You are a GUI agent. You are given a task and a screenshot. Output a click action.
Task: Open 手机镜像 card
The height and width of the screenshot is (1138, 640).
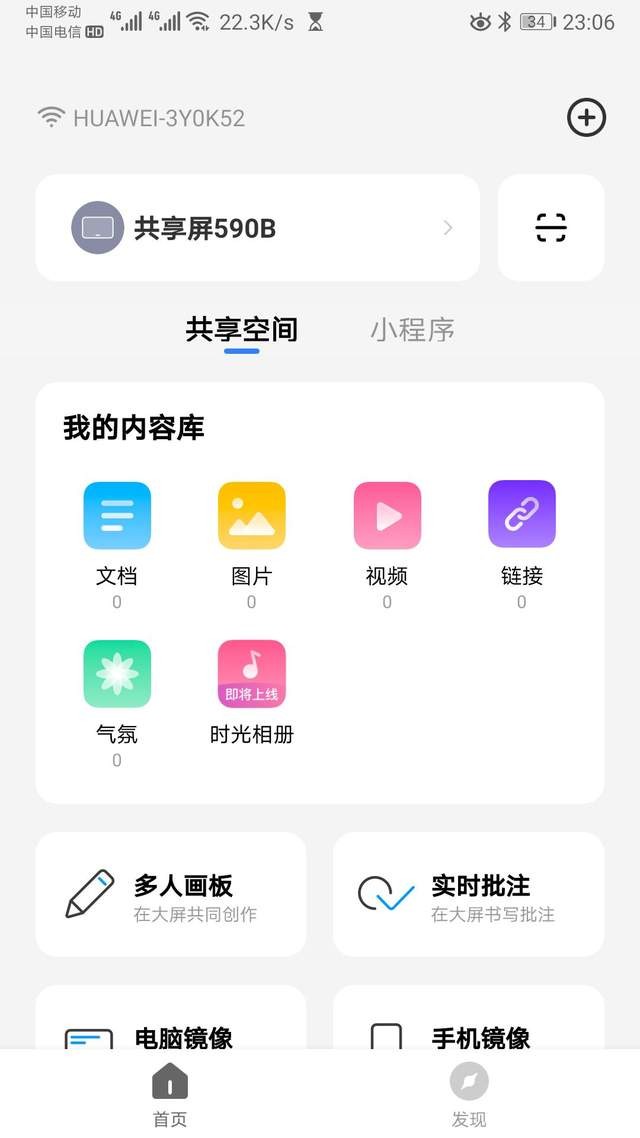point(469,1018)
